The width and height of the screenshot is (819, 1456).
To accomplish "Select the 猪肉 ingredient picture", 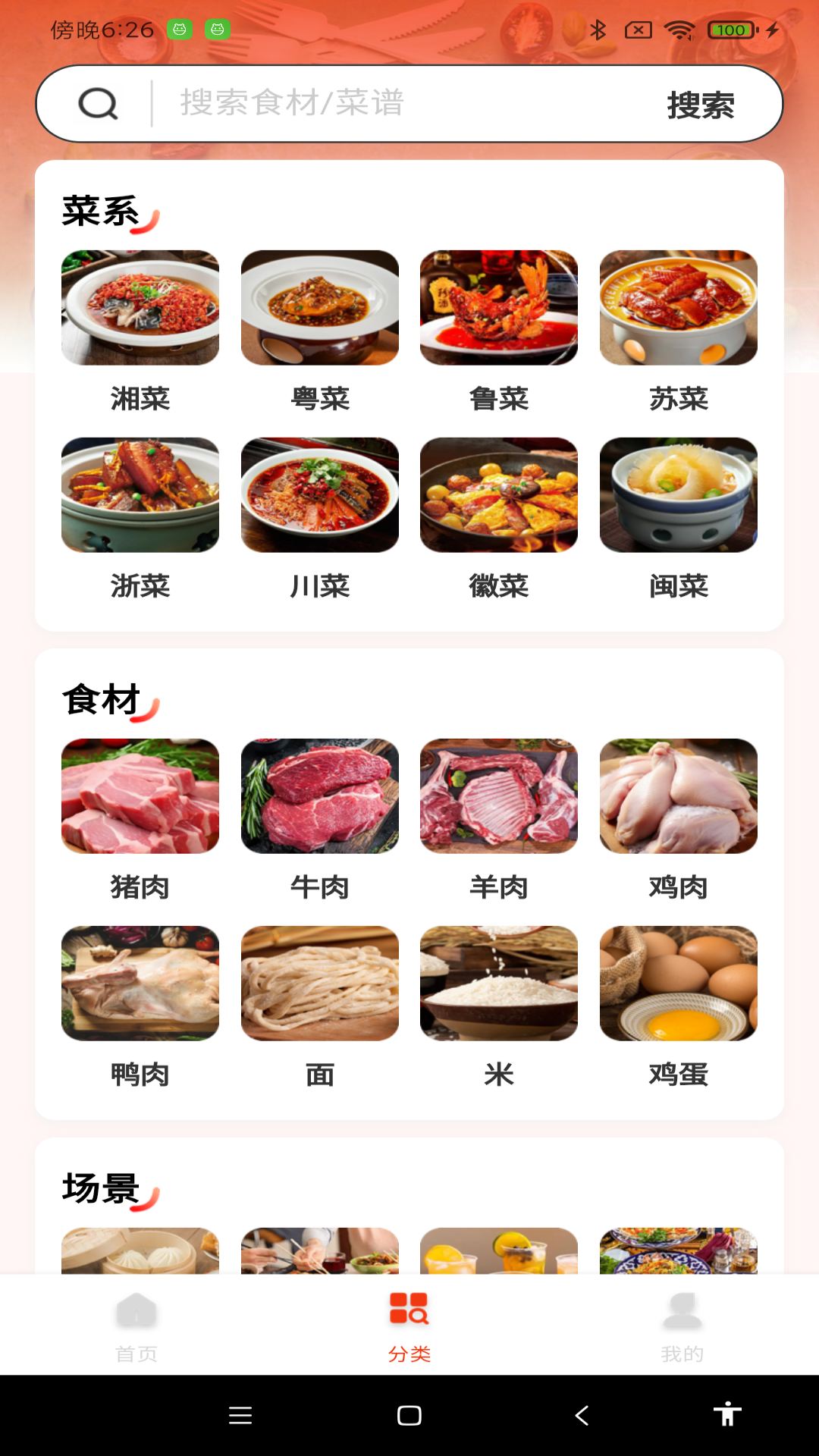I will click(140, 797).
